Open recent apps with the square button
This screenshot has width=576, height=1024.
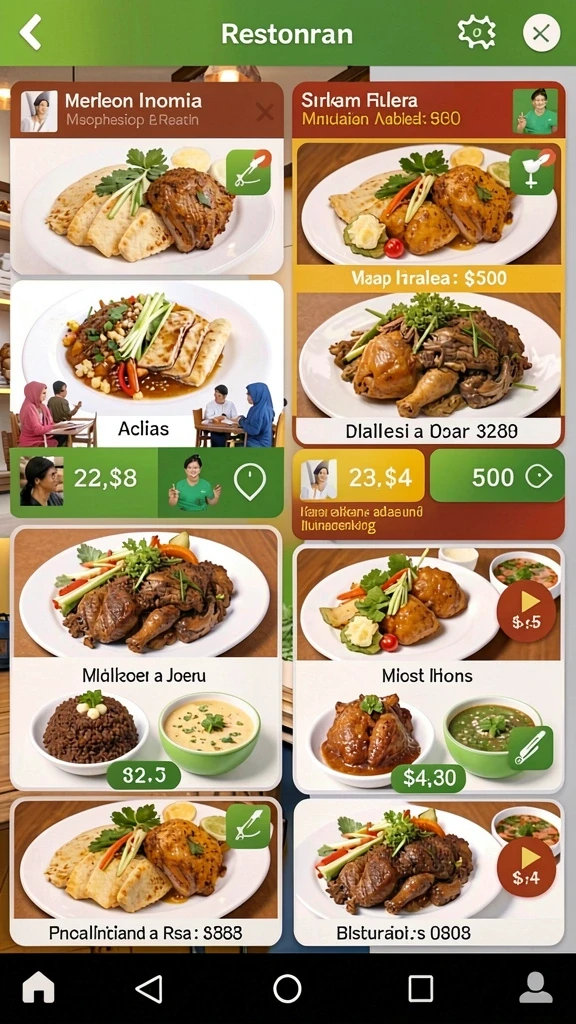click(420, 989)
